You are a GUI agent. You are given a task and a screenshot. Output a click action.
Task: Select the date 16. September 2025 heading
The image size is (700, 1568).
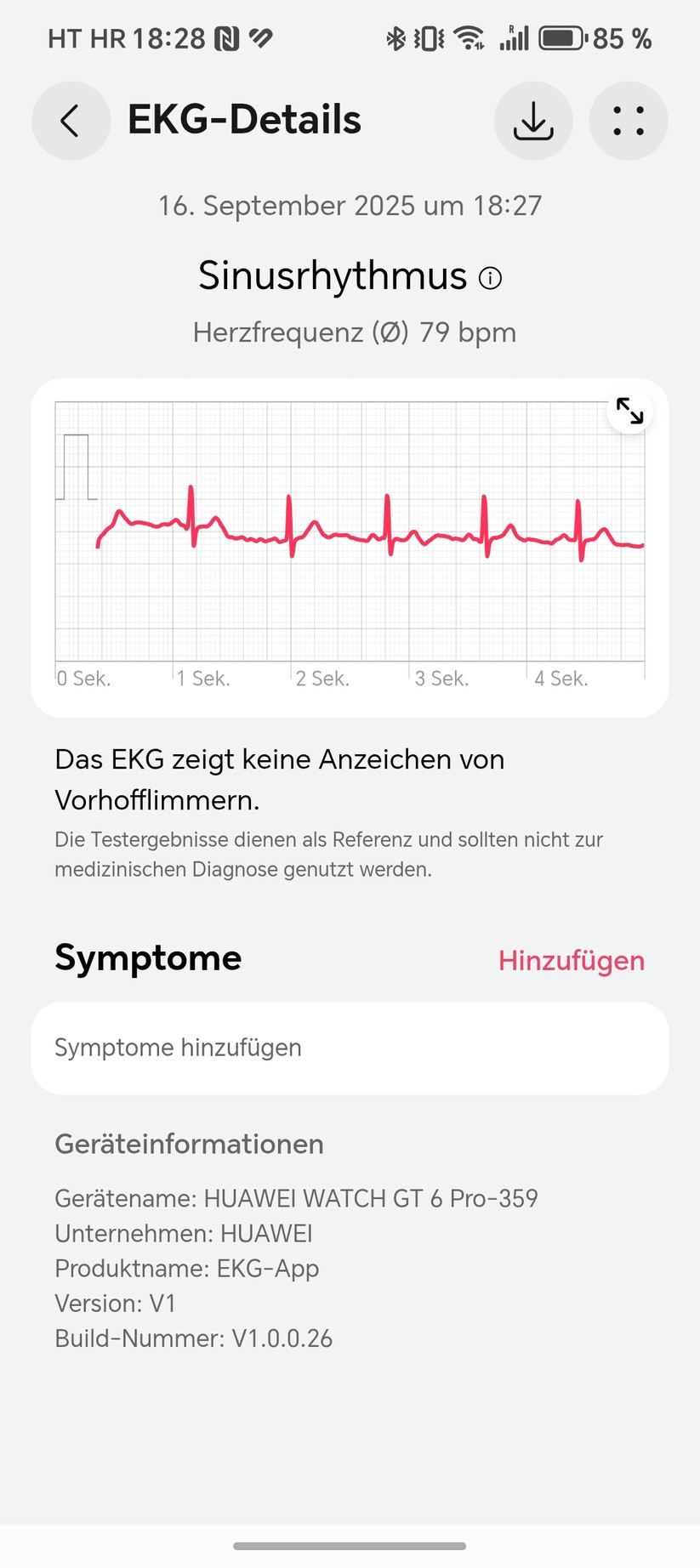point(350,205)
